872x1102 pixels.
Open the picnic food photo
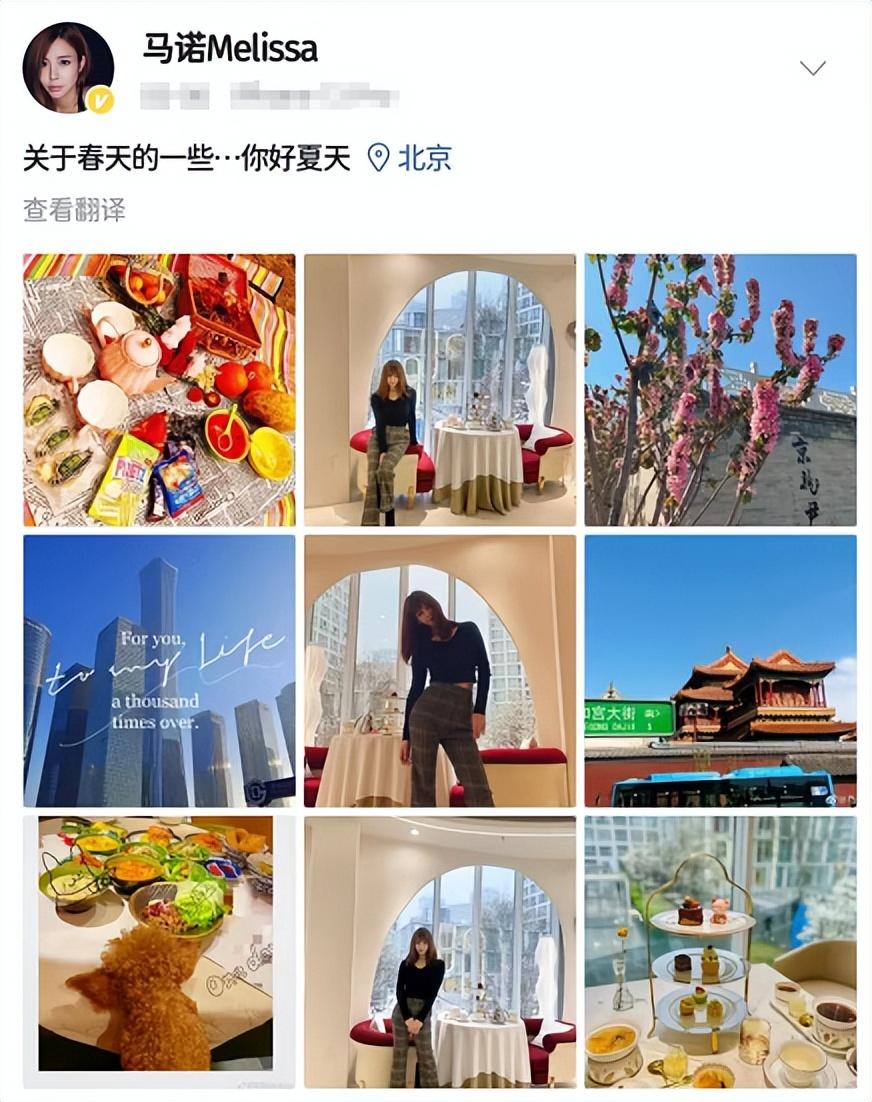coord(159,389)
